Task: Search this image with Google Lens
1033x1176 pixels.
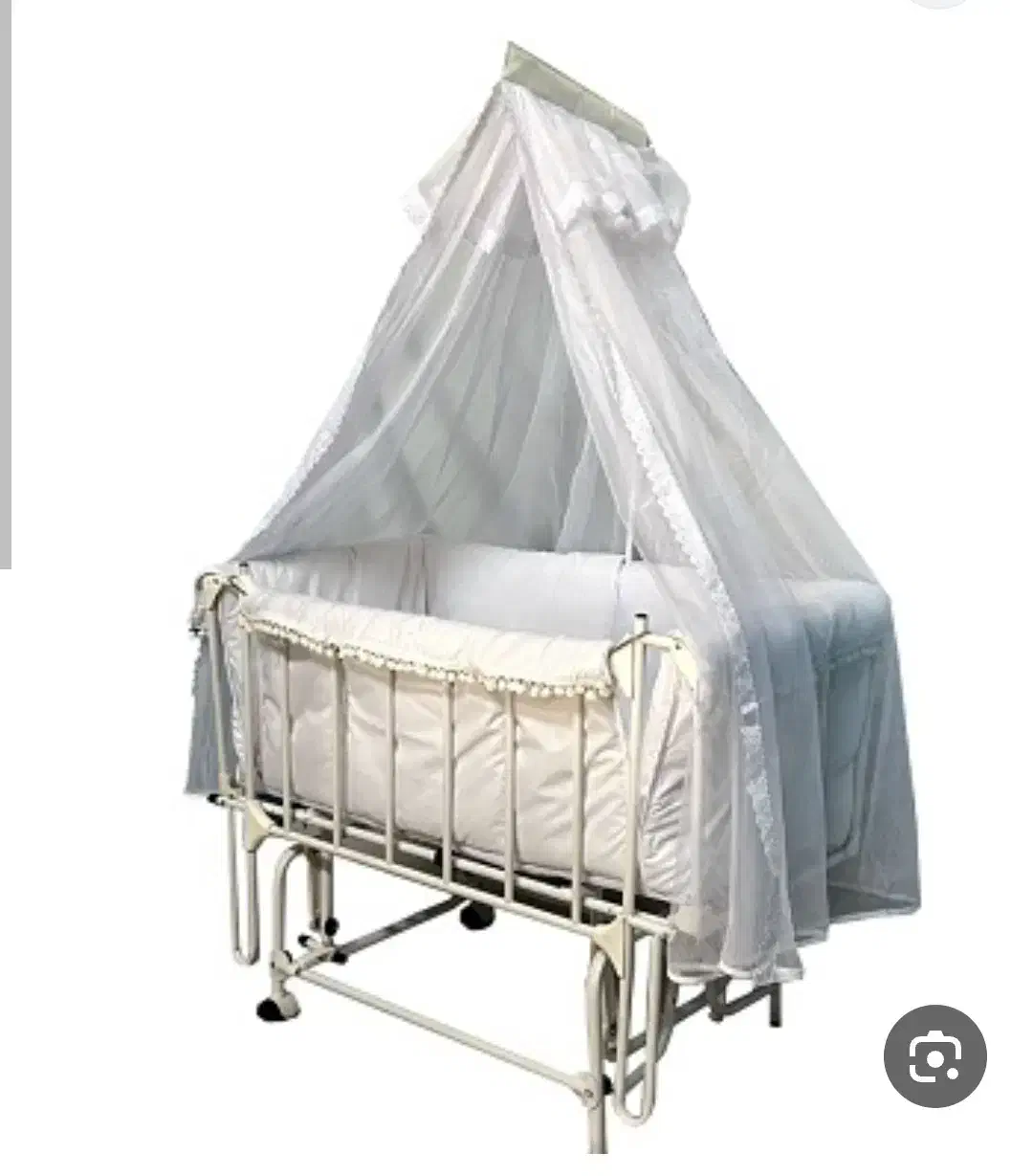Action: [x=934, y=1055]
